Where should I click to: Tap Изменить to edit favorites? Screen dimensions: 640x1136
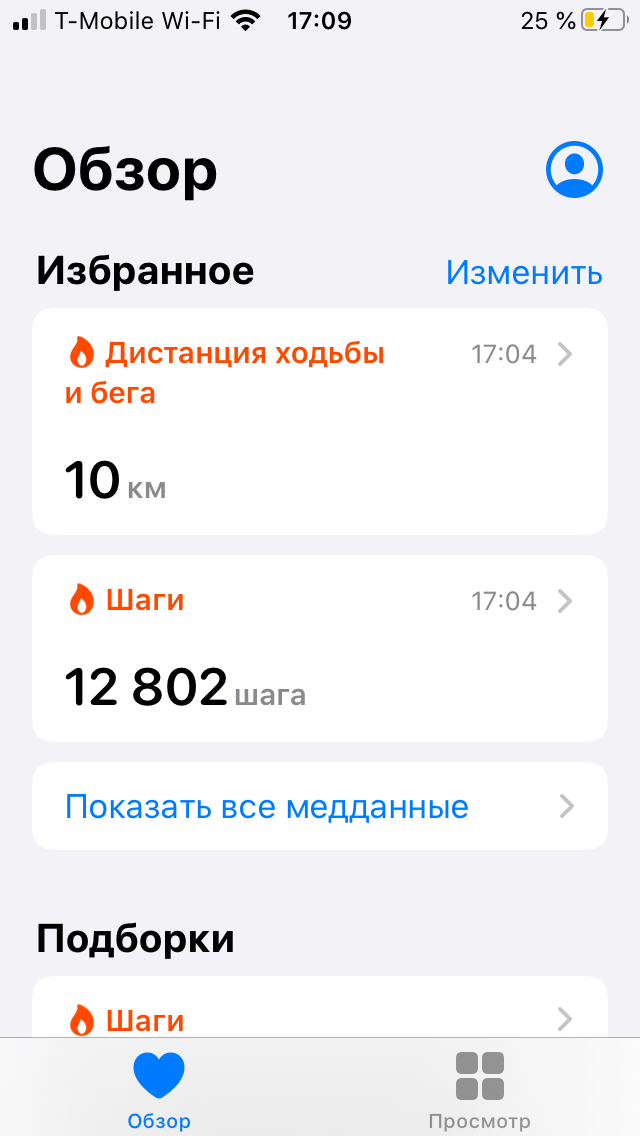[x=523, y=272]
